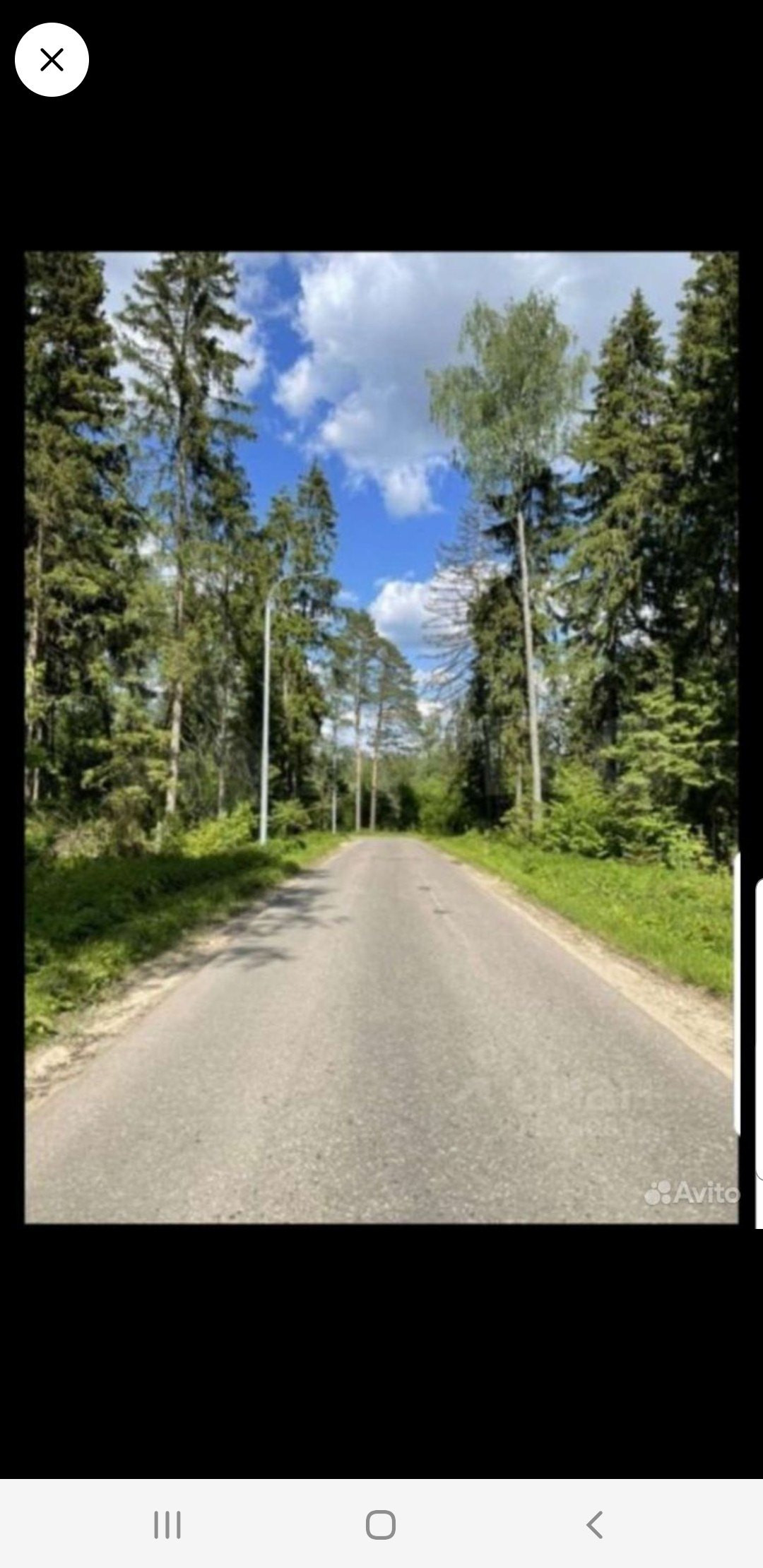Go back with the system back button
The image size is (763, 1568).
click(x=594, y=1524)
